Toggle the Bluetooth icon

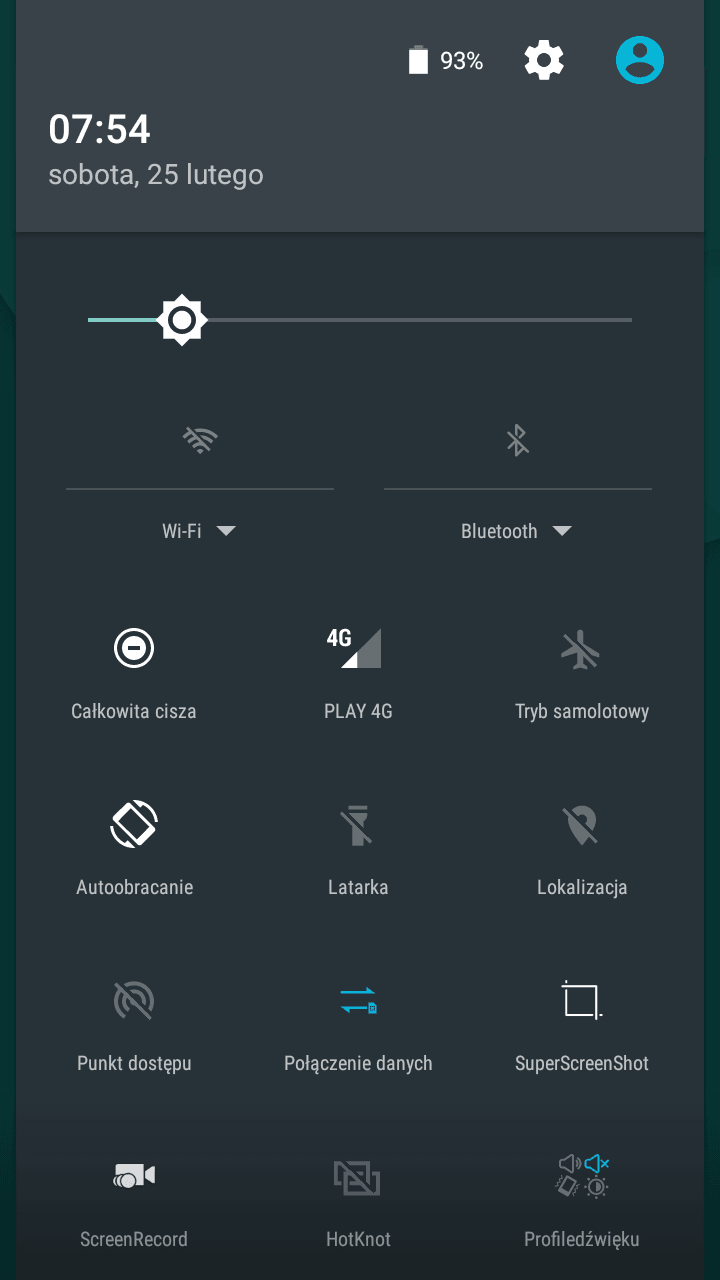517,440
